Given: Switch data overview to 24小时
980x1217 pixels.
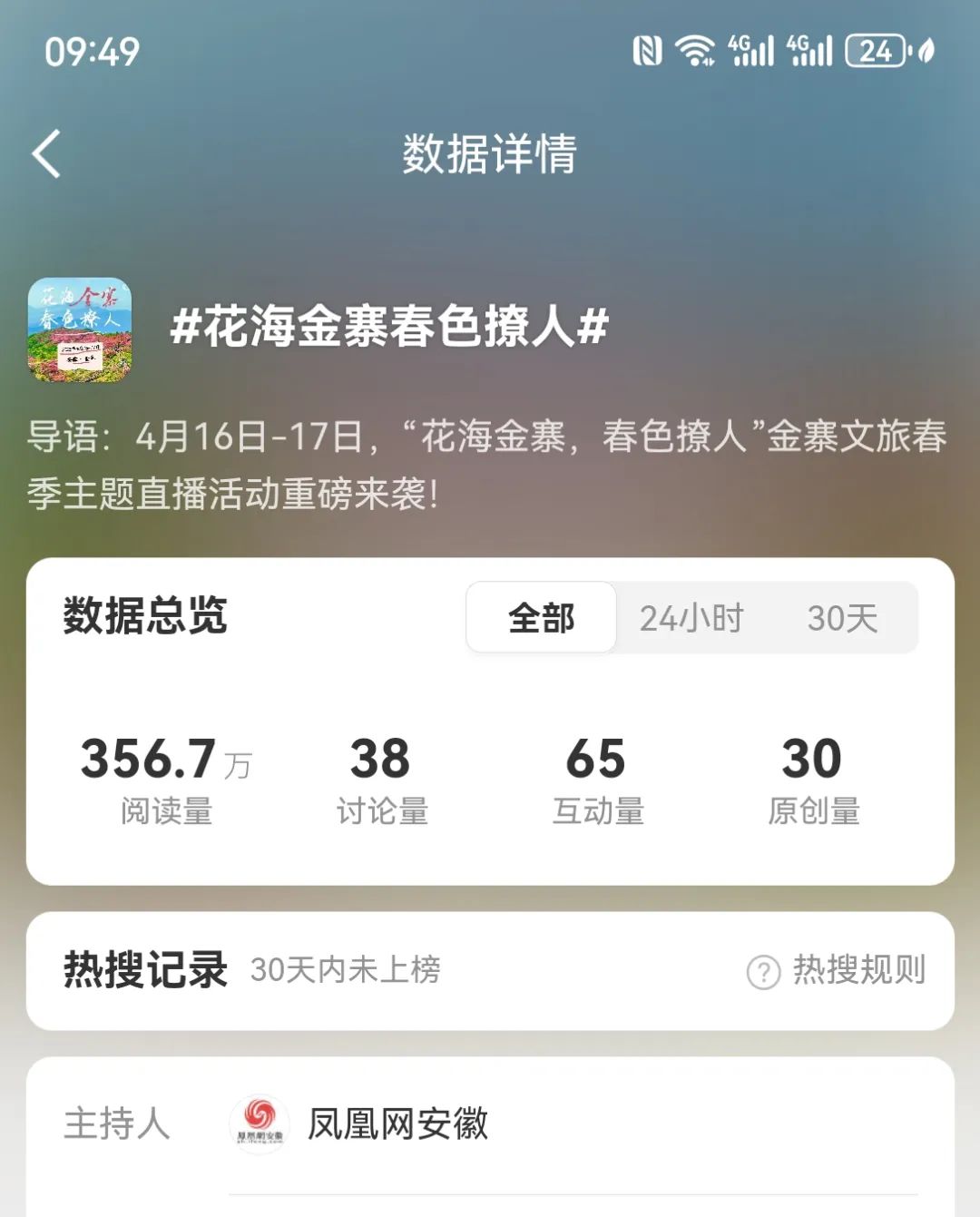Looking at the screenshot, I should [x=691, y=619].
